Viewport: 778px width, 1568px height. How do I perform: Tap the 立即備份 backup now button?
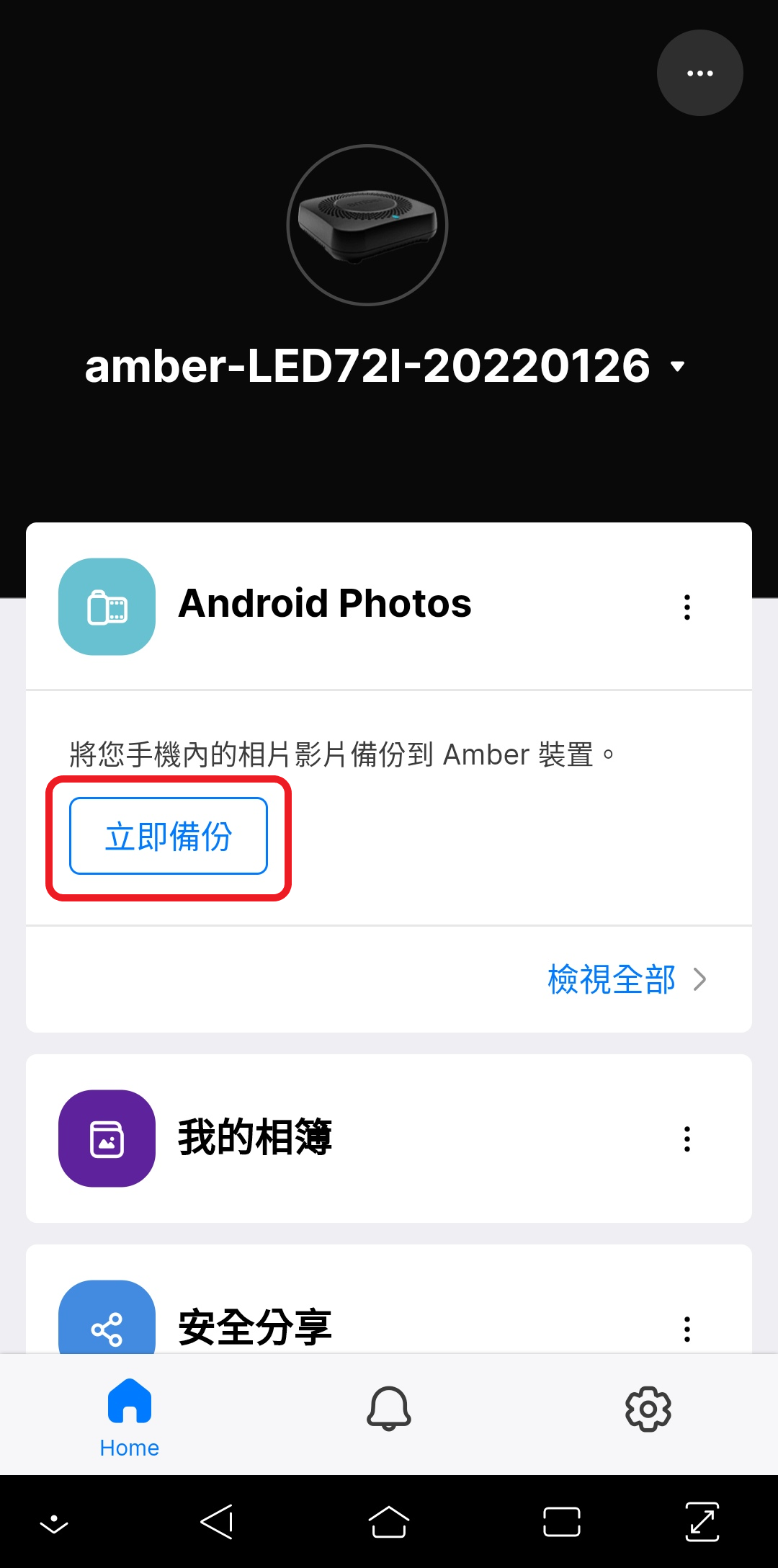[169, 836]
